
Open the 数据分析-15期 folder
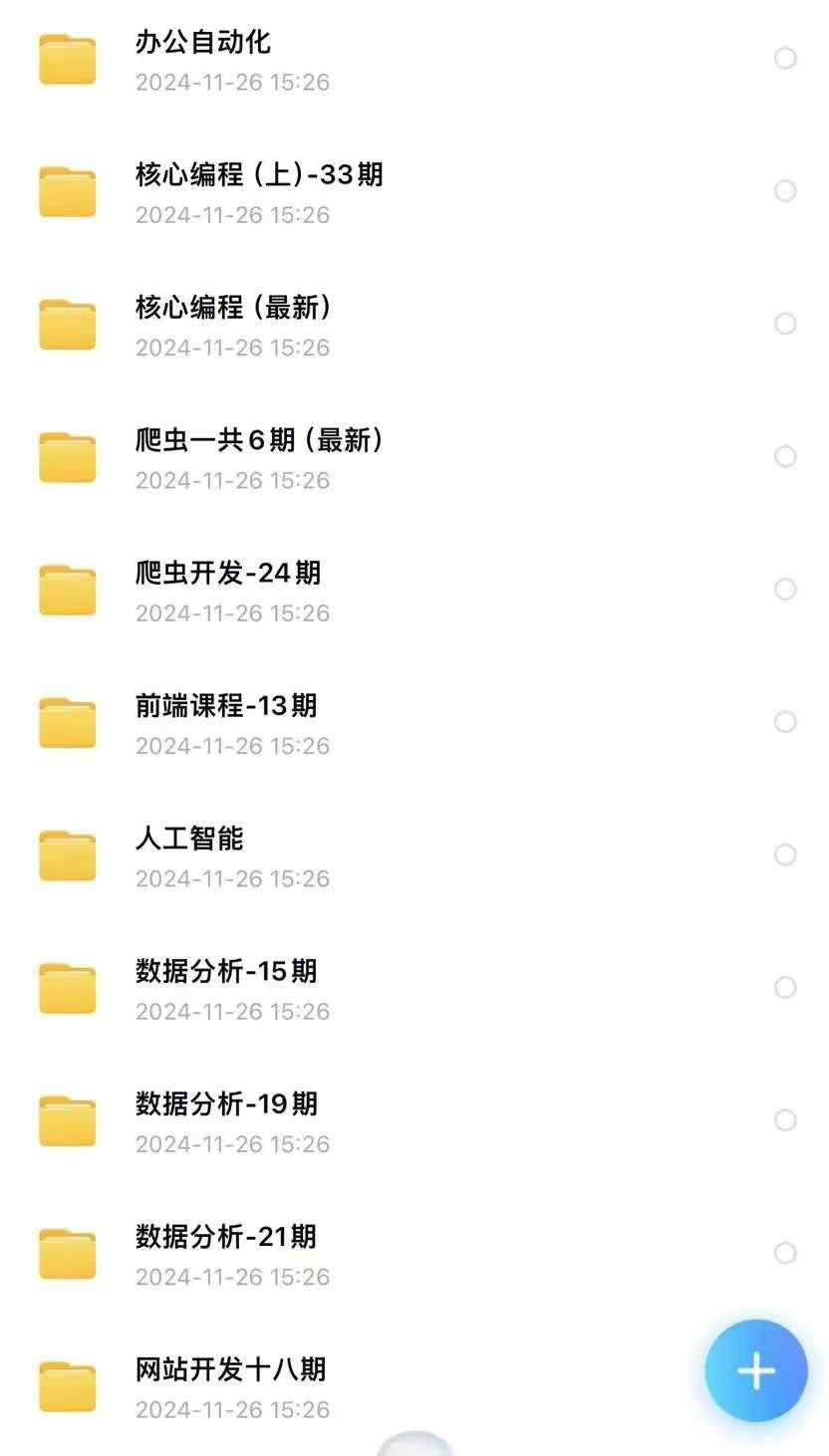414,987
